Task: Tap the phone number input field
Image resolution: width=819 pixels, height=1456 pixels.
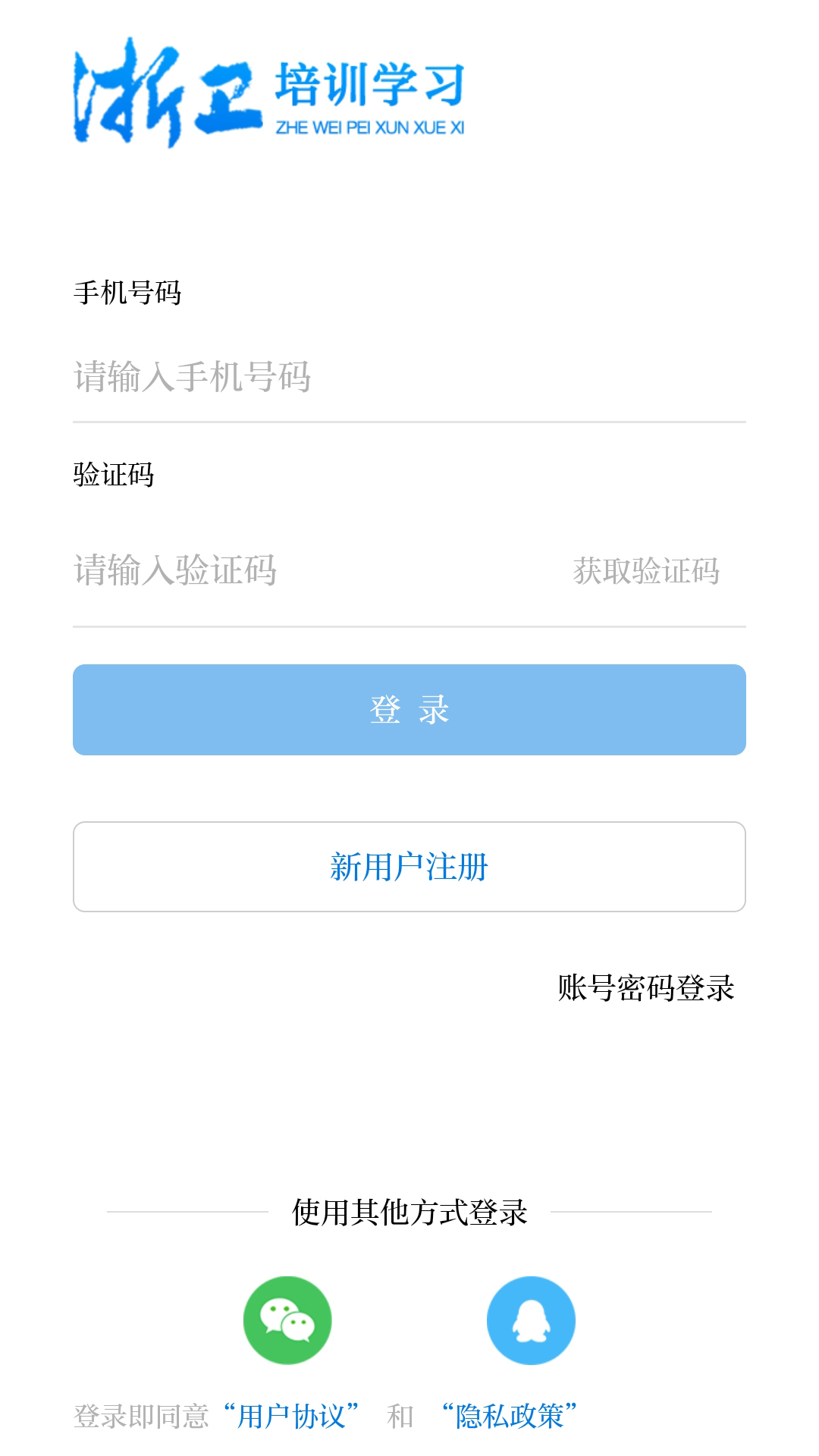Action: pyautogui.click(x=409, y=377)
